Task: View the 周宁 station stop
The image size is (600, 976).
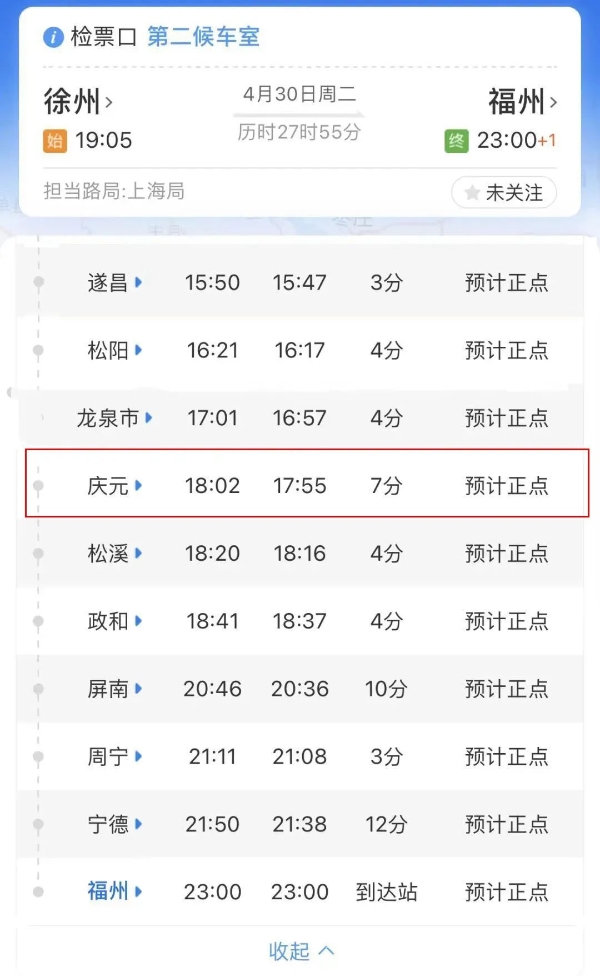Action: click(114, 757)
